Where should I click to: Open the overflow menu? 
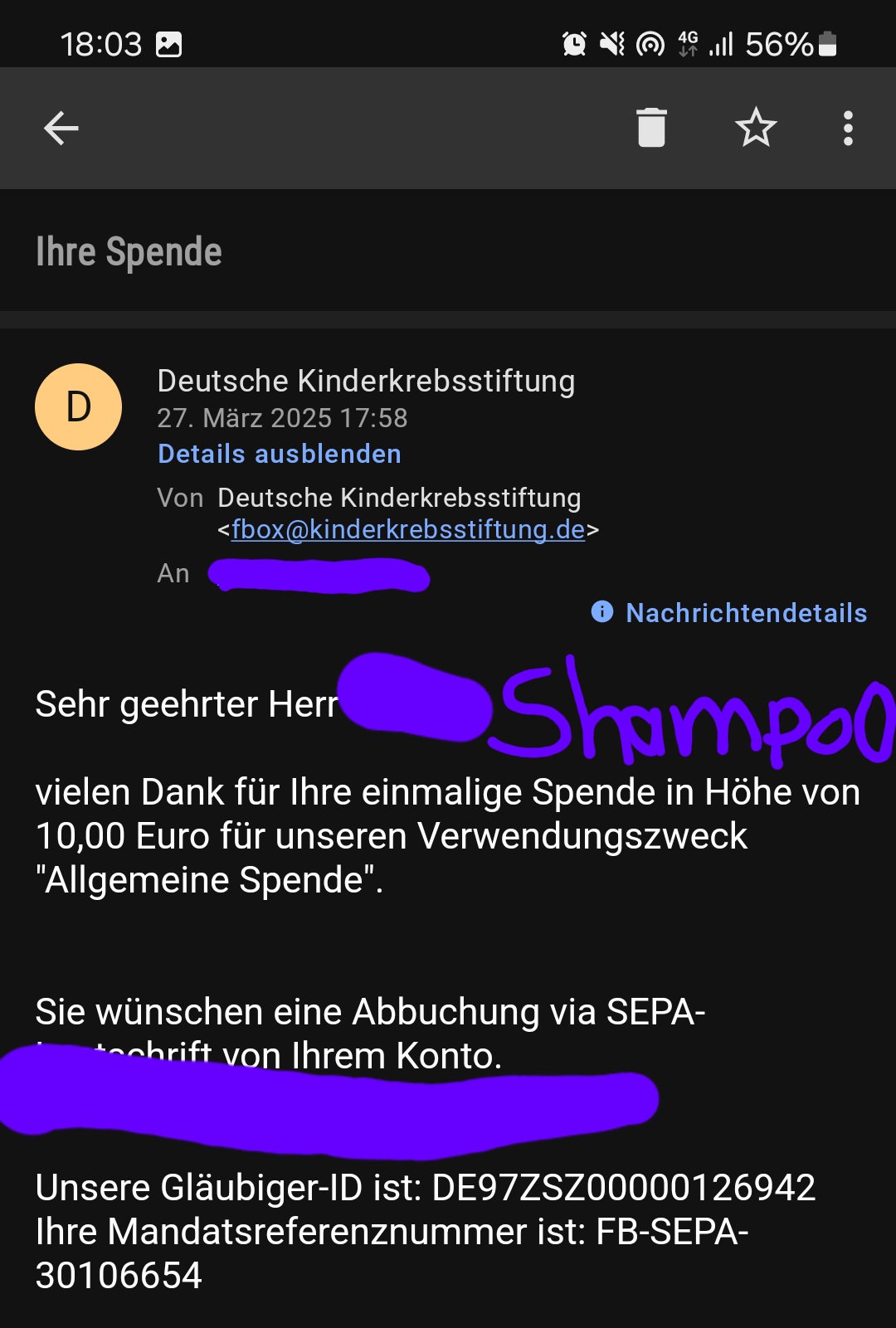(x=847, y=129)
